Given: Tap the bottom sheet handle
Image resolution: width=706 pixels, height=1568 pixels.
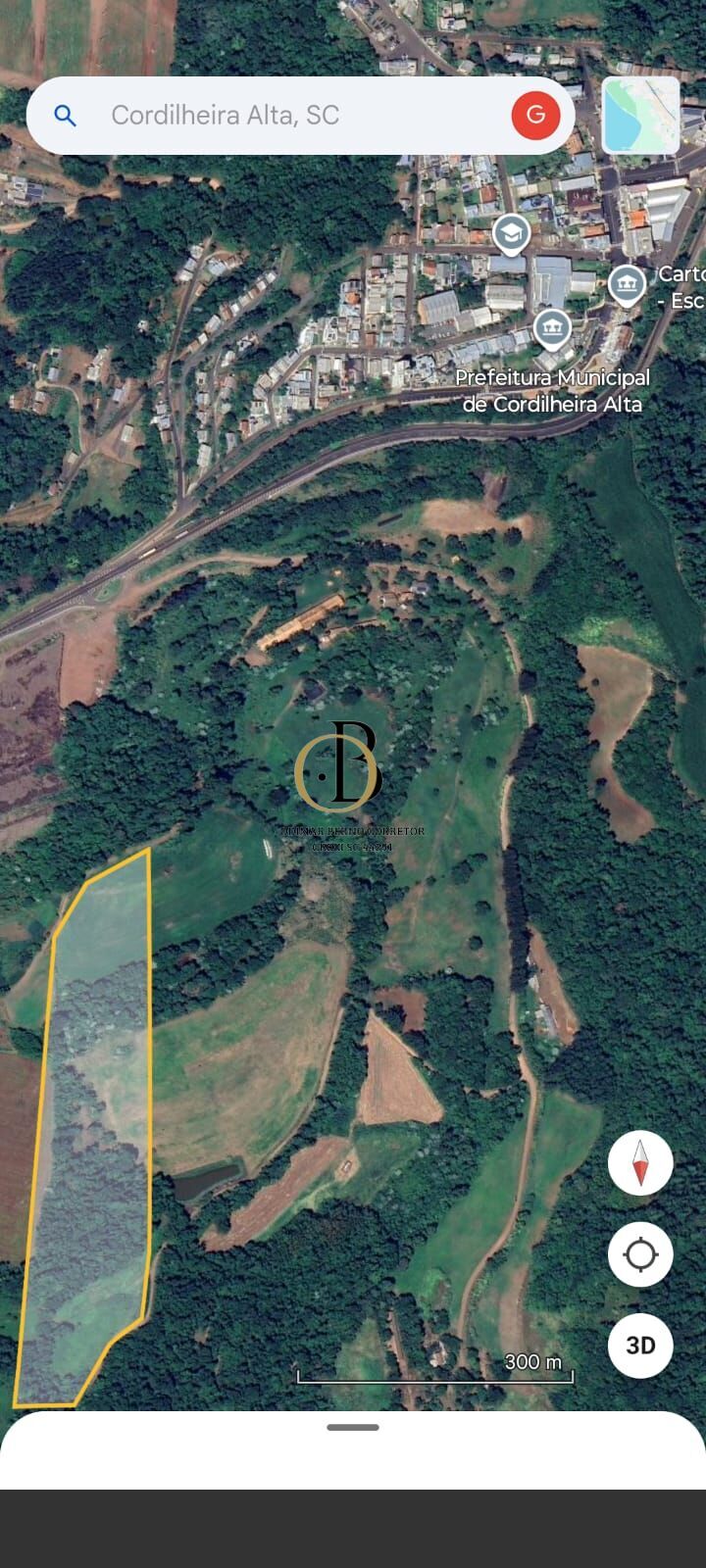Looking at the screenshot, I should click(x=353, y=1428).
